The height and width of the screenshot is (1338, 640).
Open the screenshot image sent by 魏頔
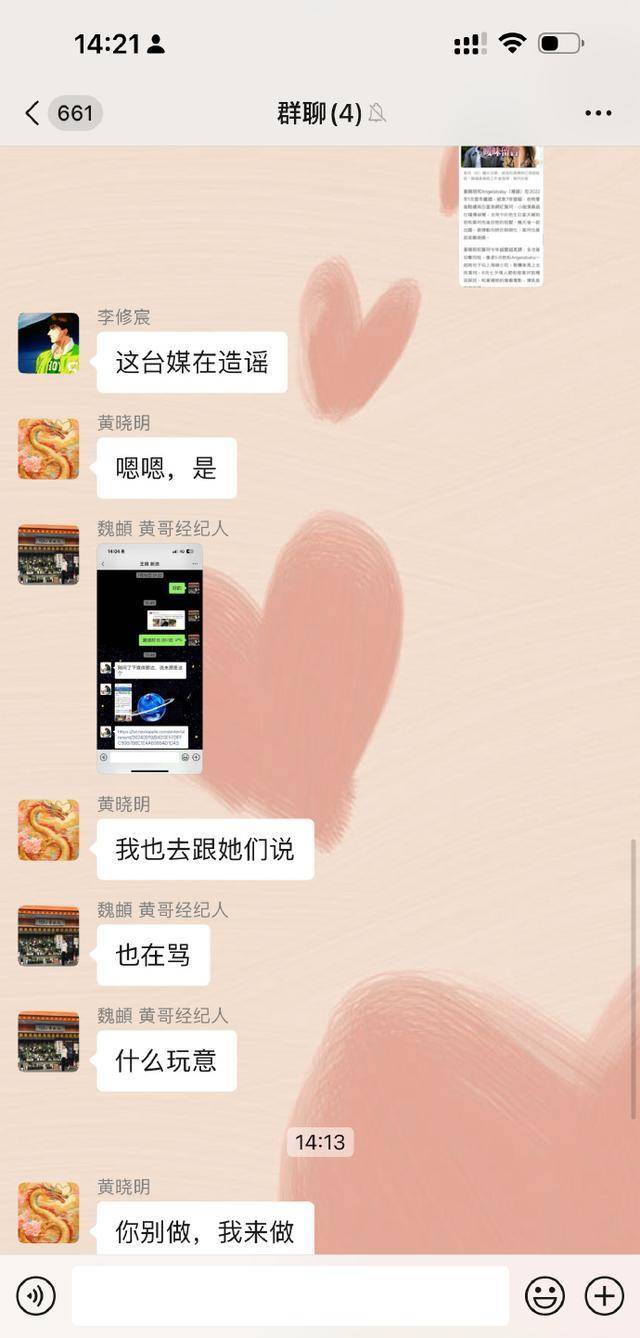149,658
